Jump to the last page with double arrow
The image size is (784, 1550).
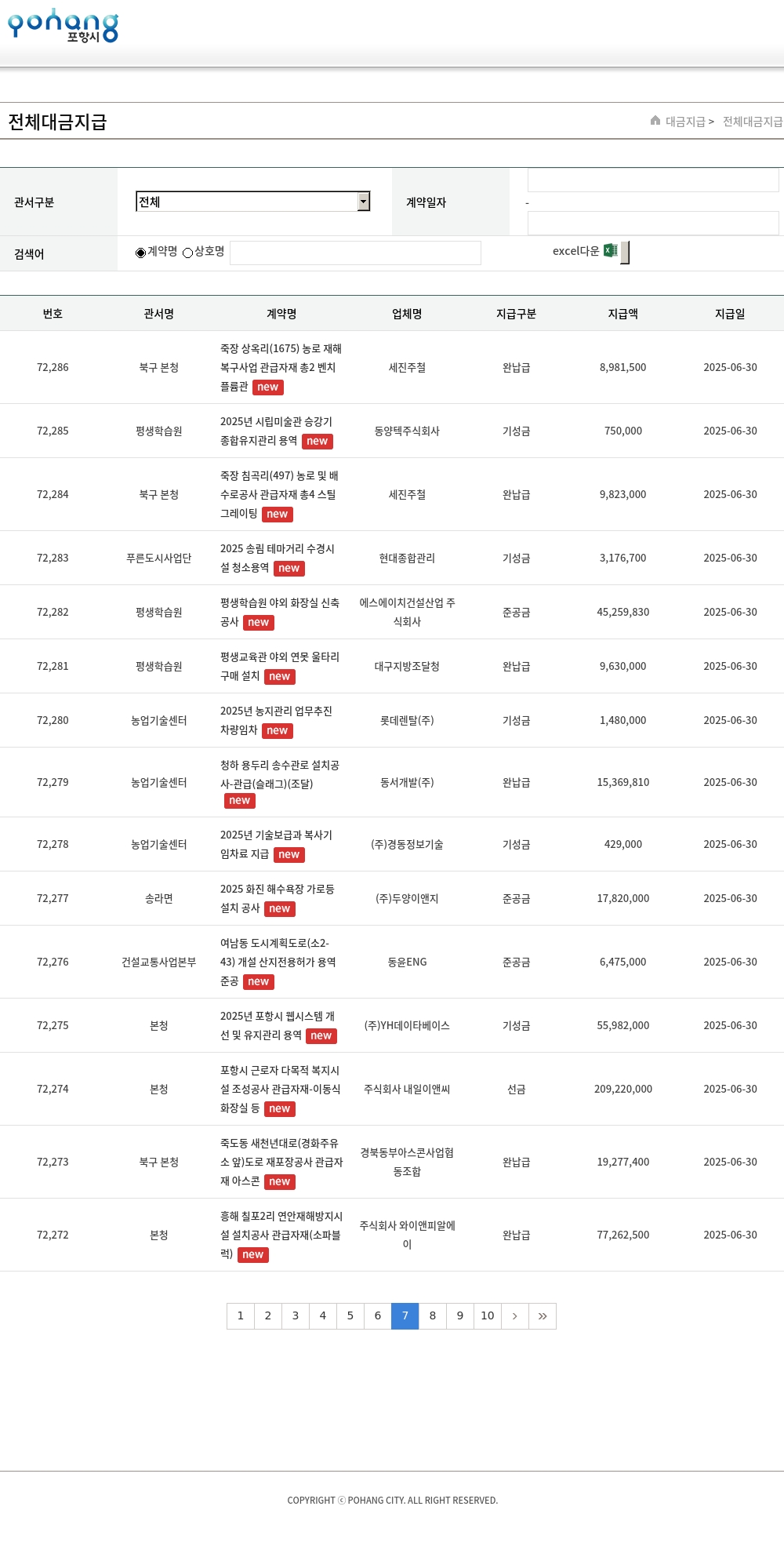click(543, 1316)
